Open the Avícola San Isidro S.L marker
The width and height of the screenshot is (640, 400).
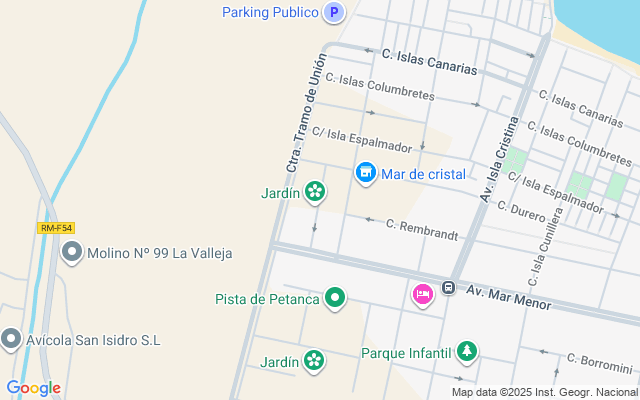click(x=11, y=340)
